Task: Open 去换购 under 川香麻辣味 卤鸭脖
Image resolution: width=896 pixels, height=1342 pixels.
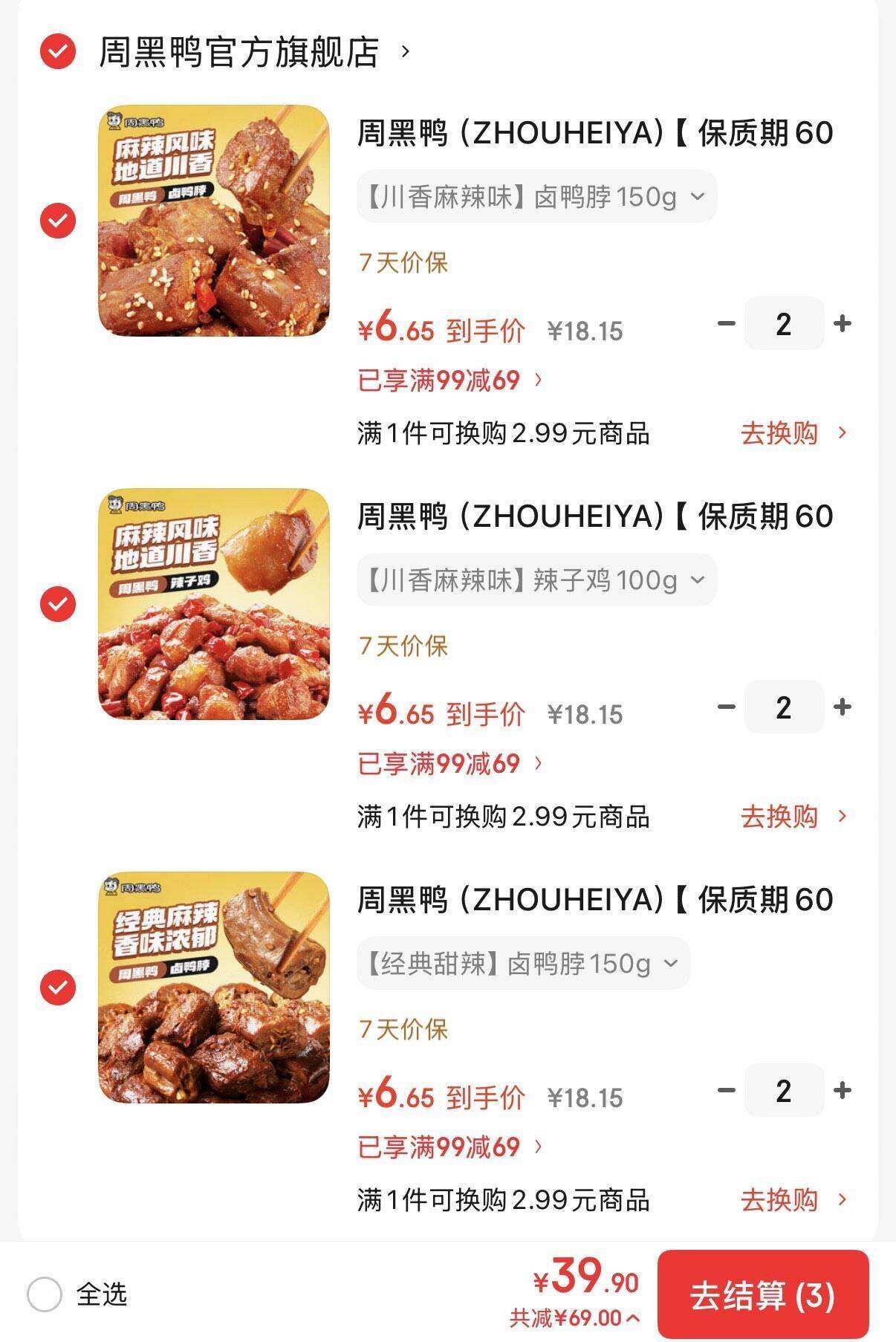Action: (792, 433)
